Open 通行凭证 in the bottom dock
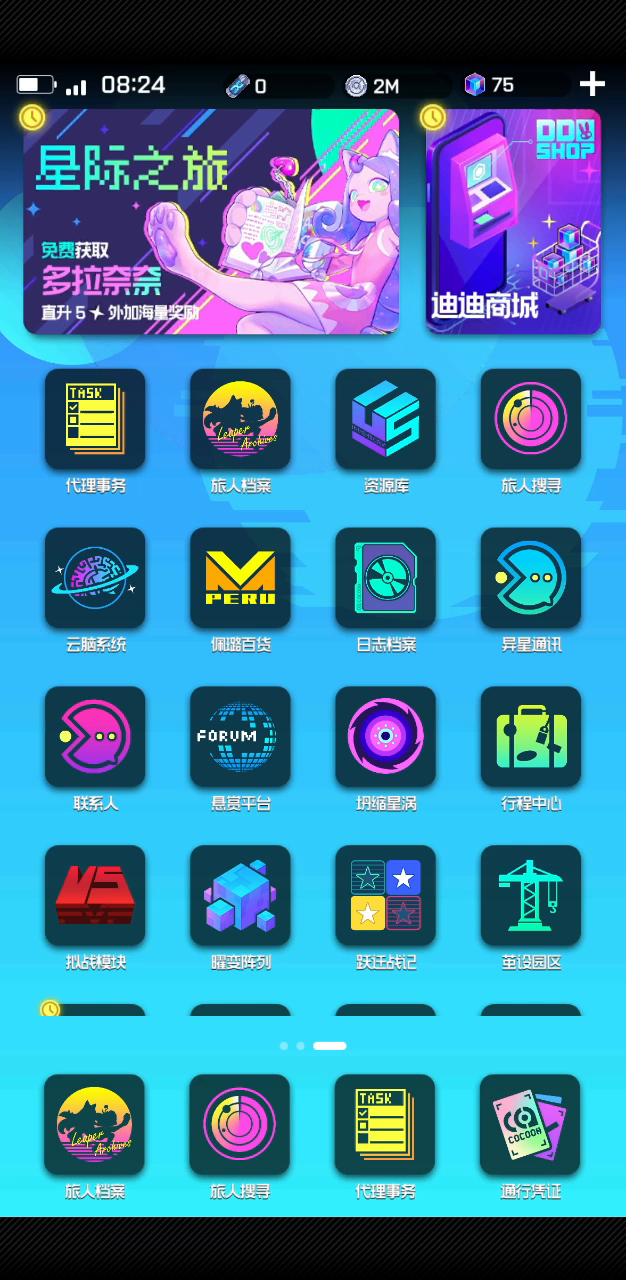The height and width of the screenshot is (1280, 626). point(530,1125)
